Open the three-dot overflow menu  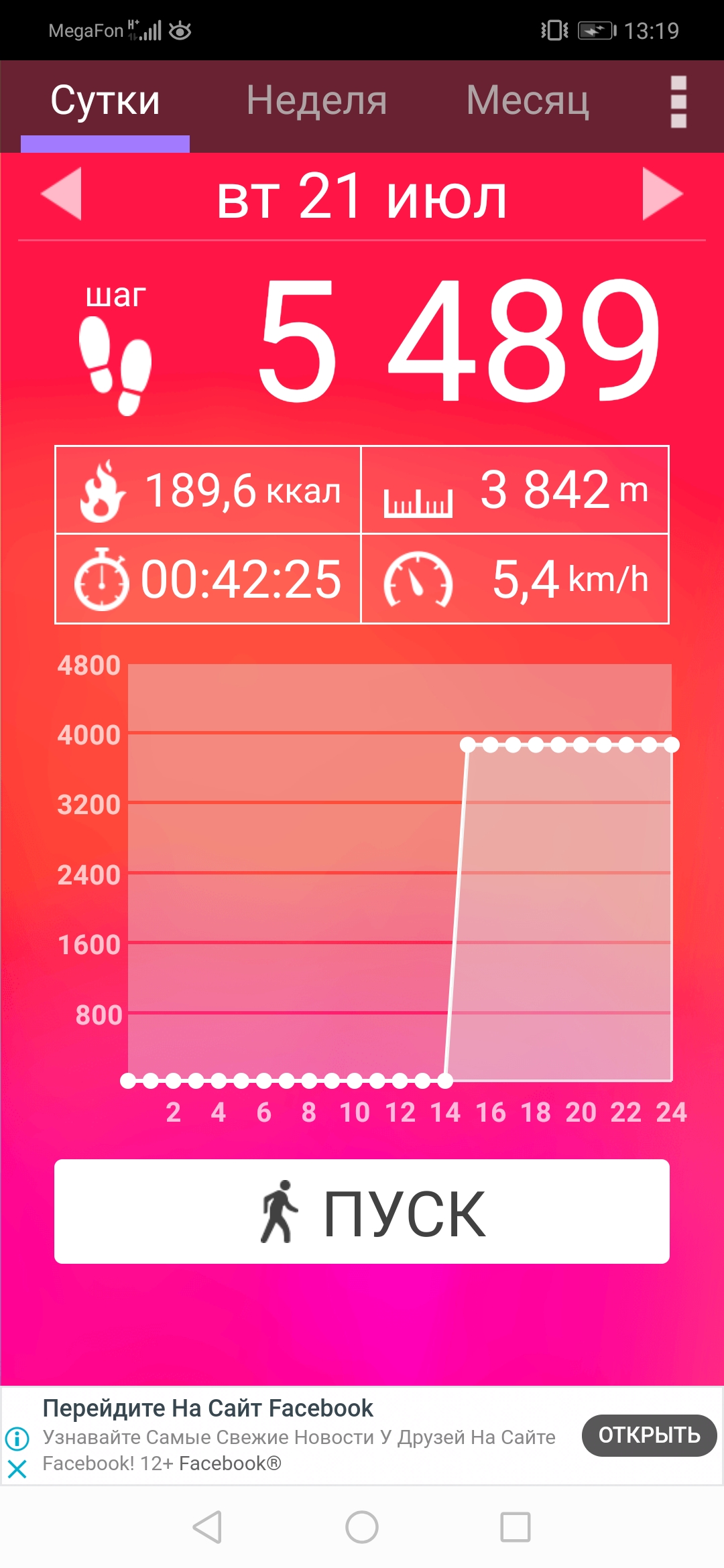678,102
